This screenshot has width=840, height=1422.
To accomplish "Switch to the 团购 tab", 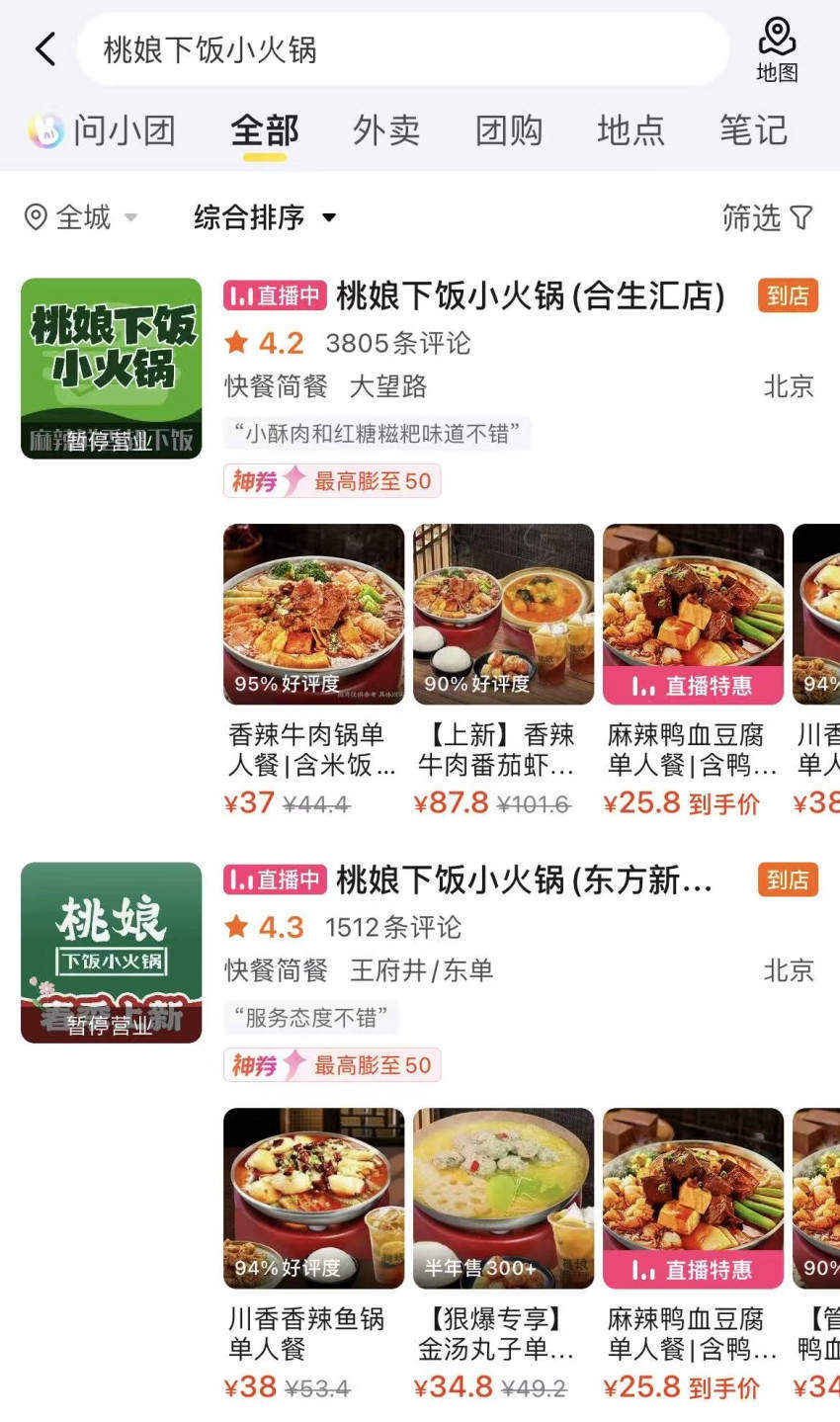I will pyautogui.click(x=509, y=129).
